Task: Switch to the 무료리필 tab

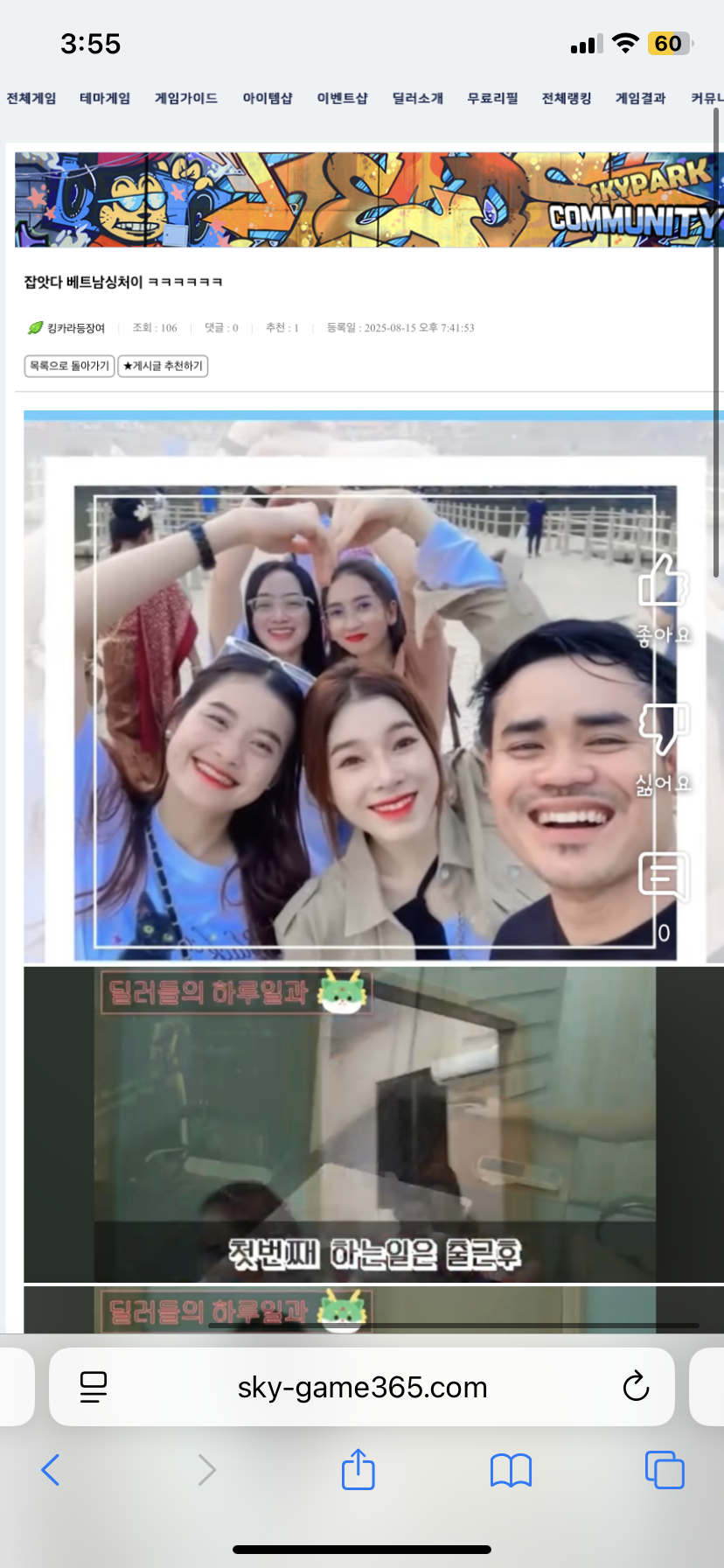Action: pyautogui.click(x=492, y=98)
